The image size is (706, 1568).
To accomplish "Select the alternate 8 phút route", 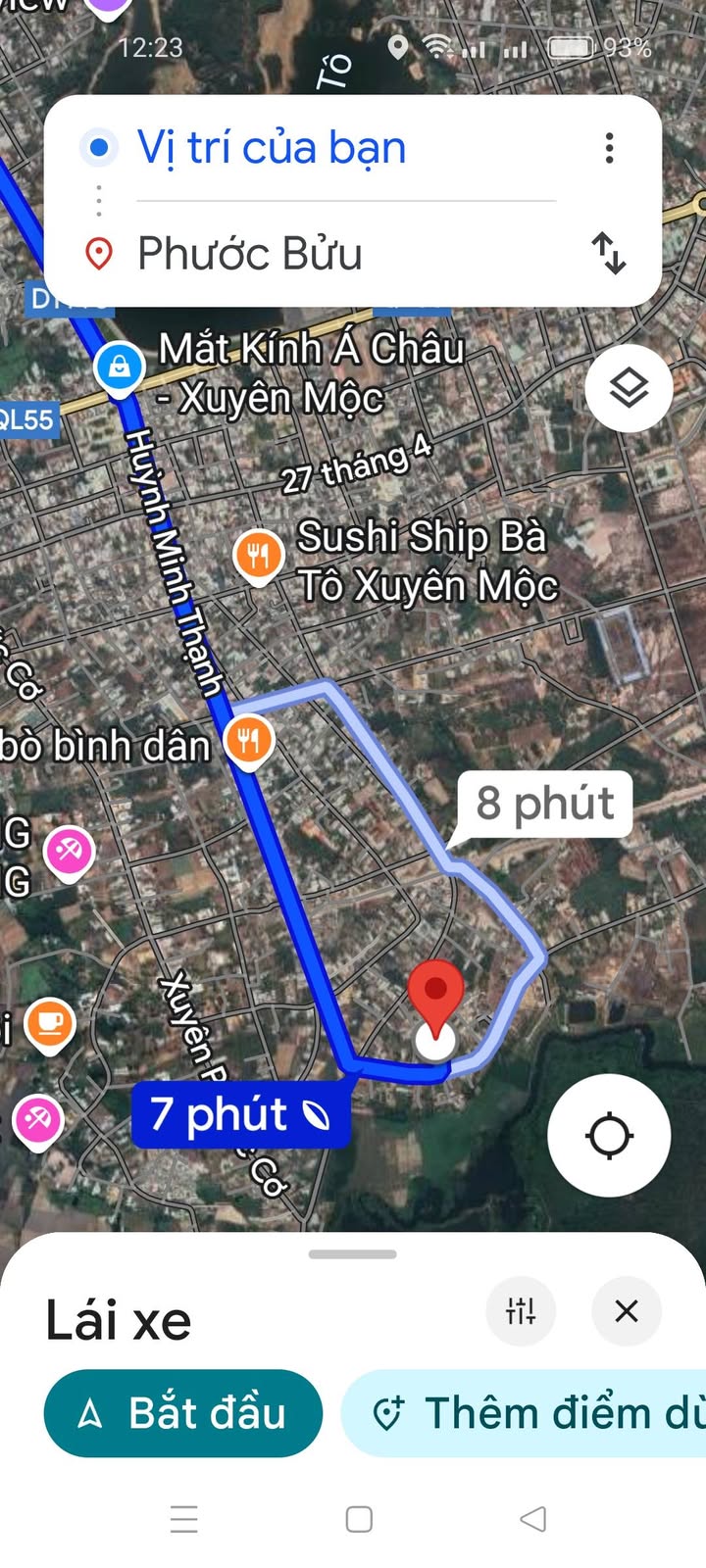I will (545, 804).
